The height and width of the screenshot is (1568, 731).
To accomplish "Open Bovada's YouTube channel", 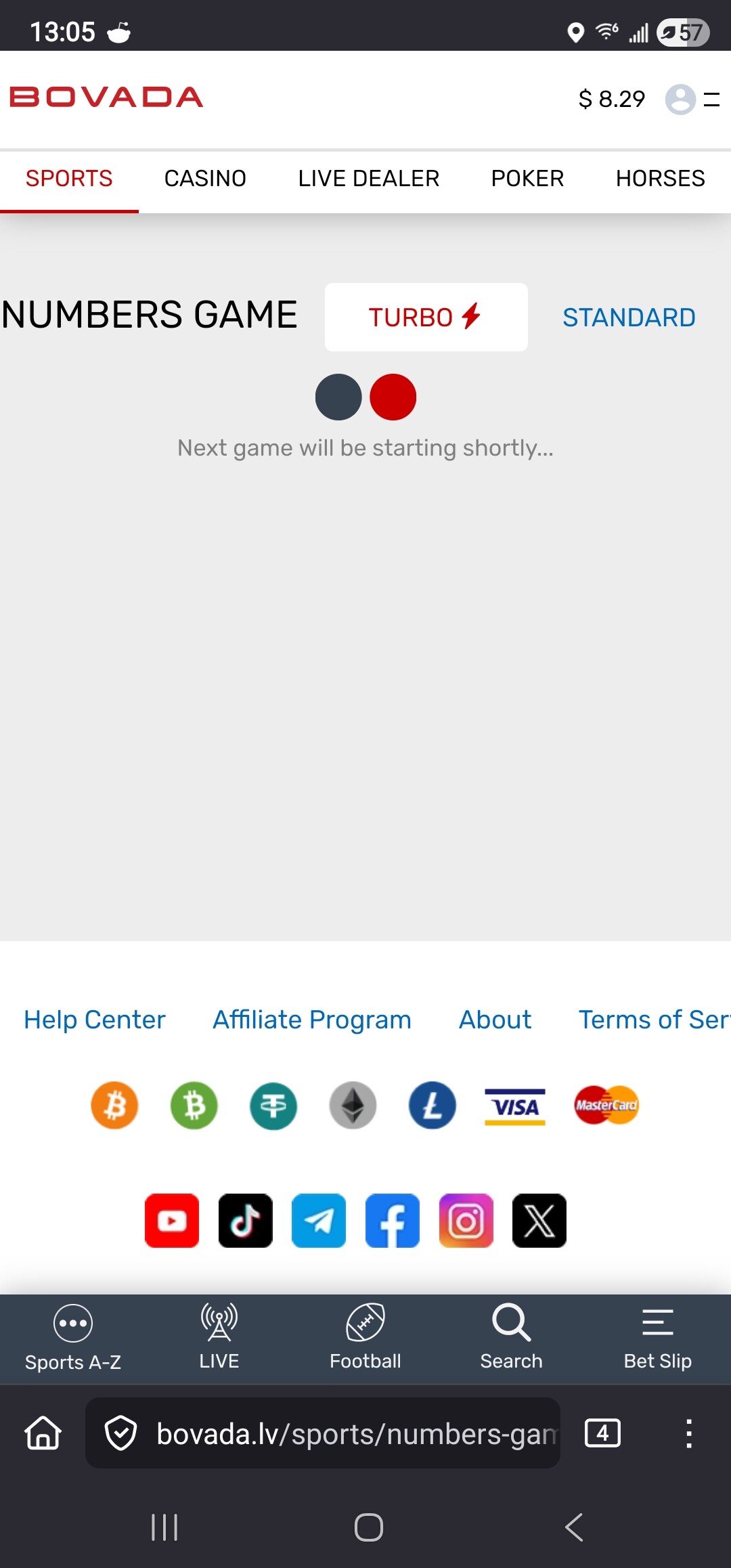I will [172, 1221].
